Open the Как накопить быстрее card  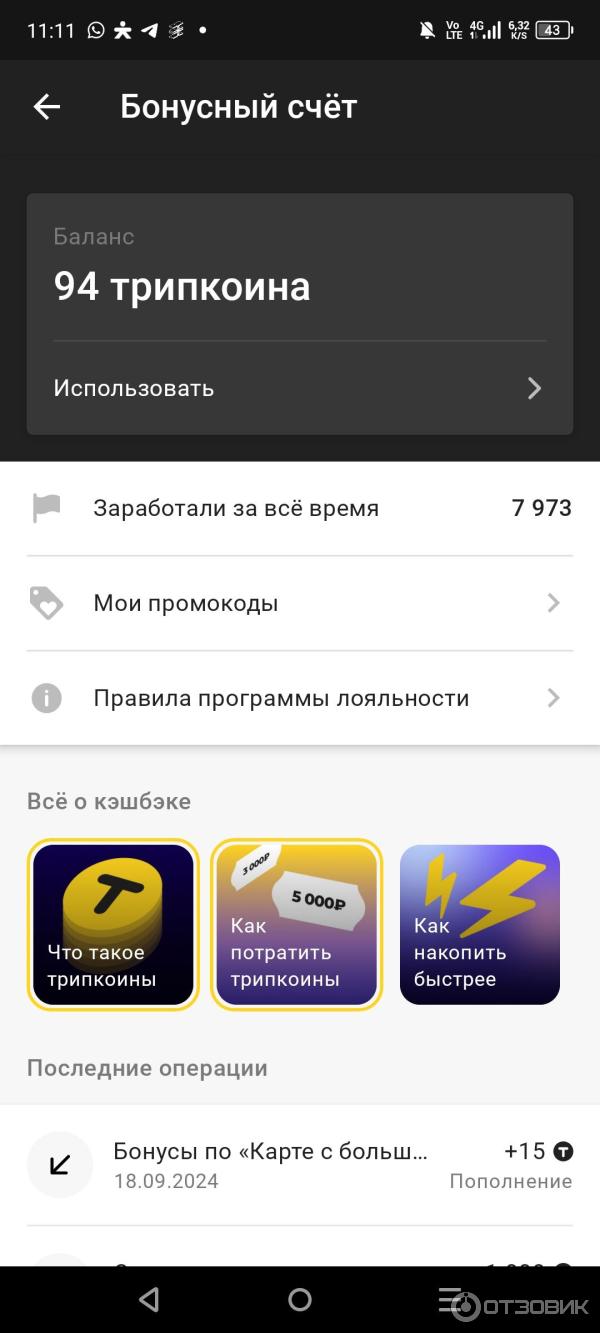[480, 924]
